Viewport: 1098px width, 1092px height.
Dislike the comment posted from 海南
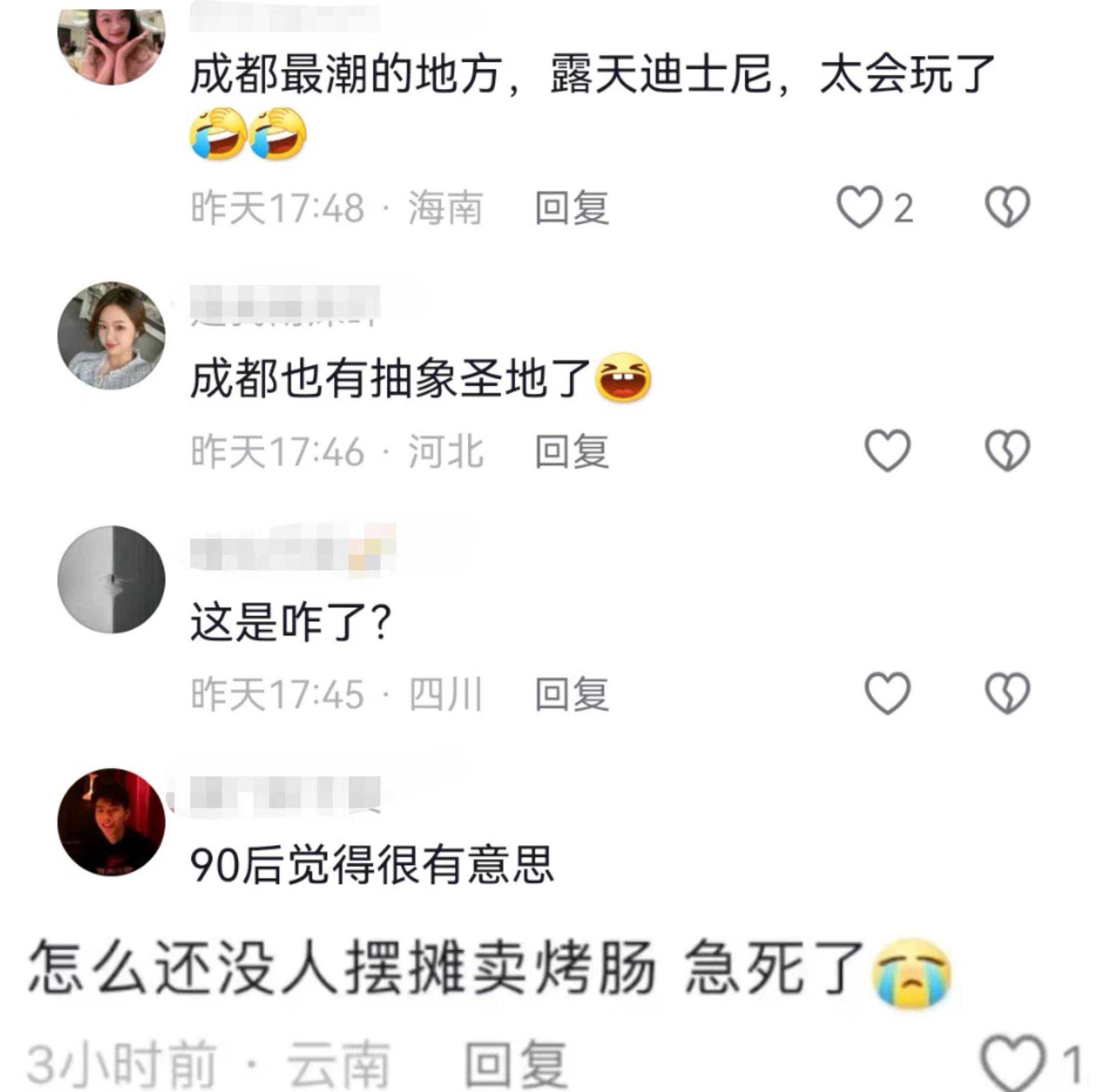1007,207
